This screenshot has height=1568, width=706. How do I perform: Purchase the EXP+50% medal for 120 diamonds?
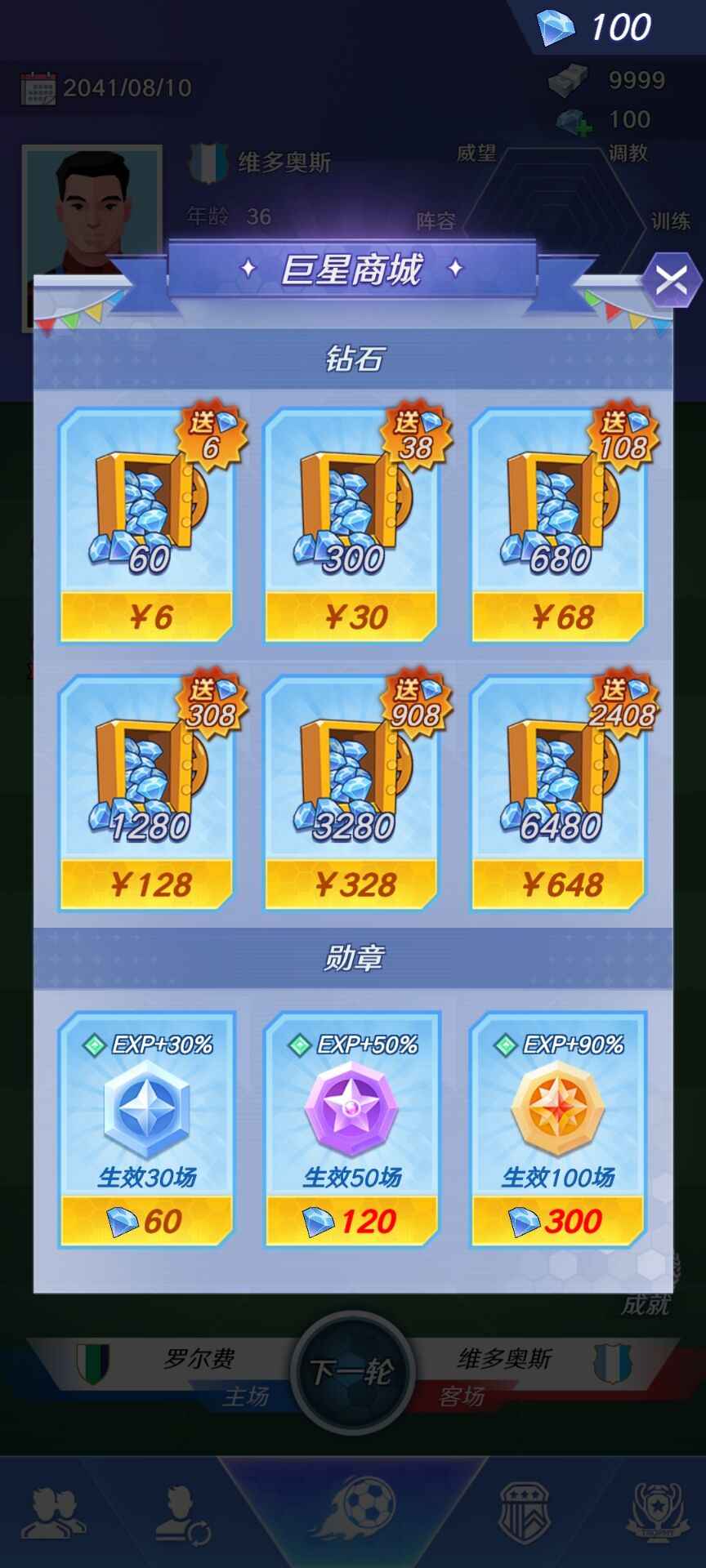pos(352,1220)
